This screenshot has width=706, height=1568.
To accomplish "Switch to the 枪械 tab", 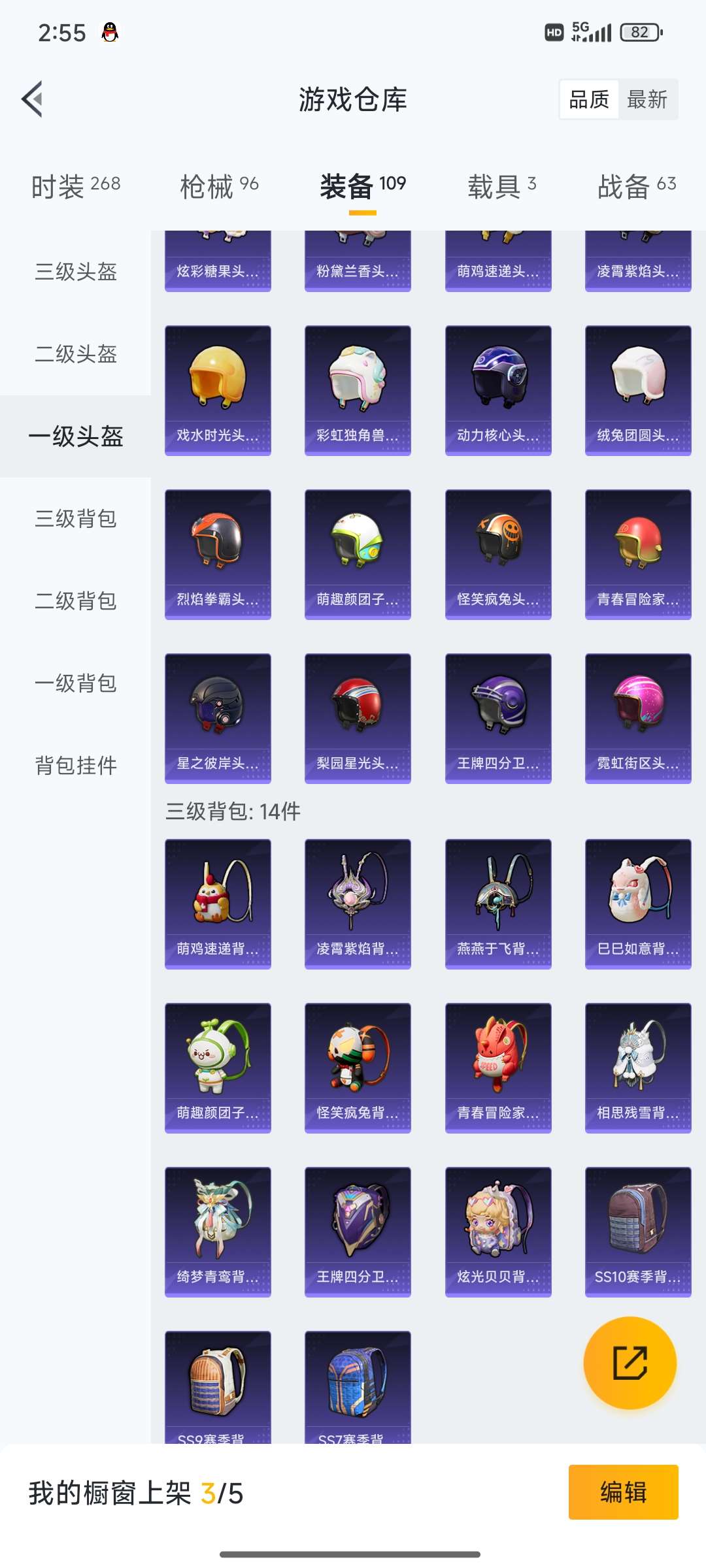I will (x=218, y=185).
